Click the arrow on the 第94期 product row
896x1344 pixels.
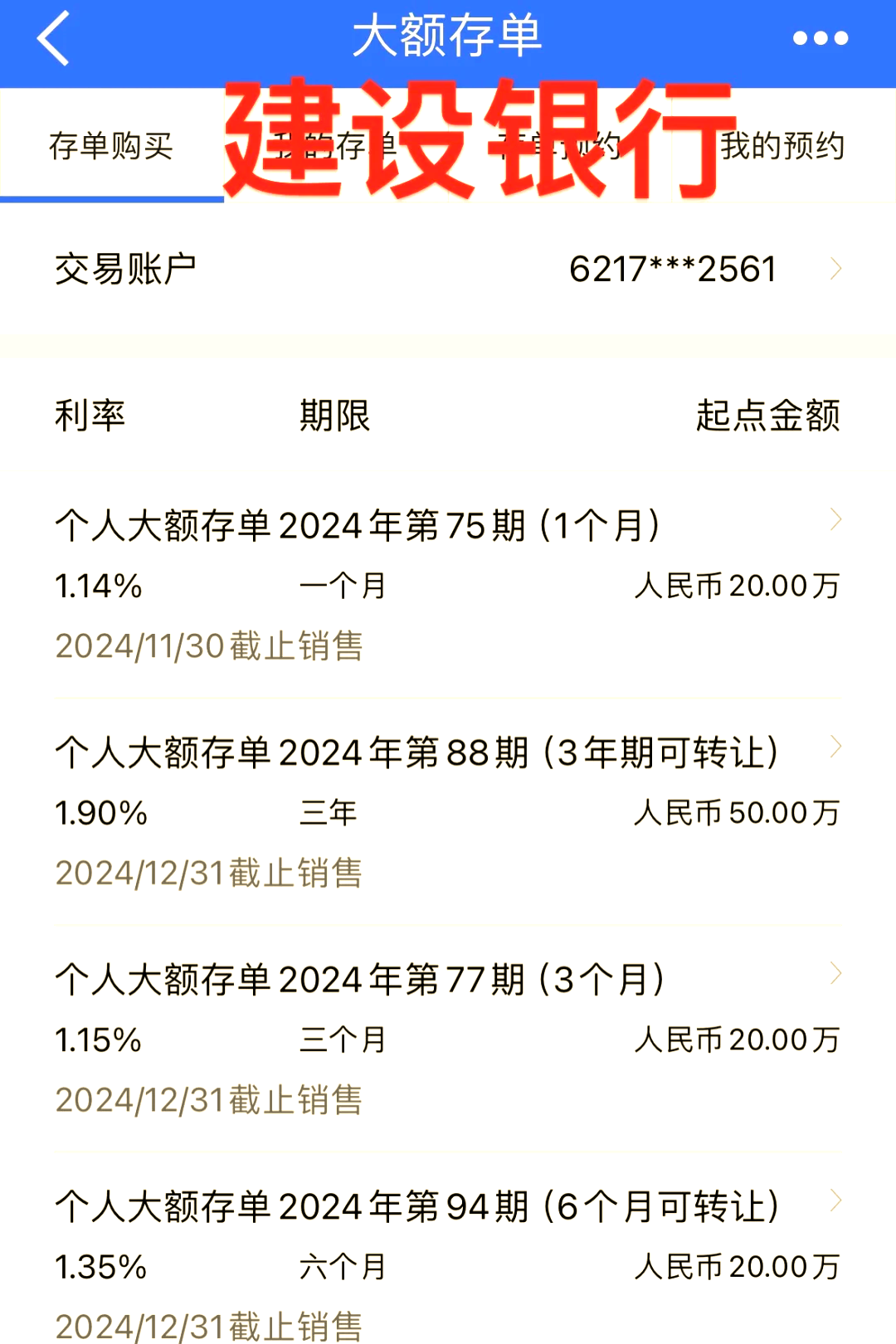(836, 1199)
